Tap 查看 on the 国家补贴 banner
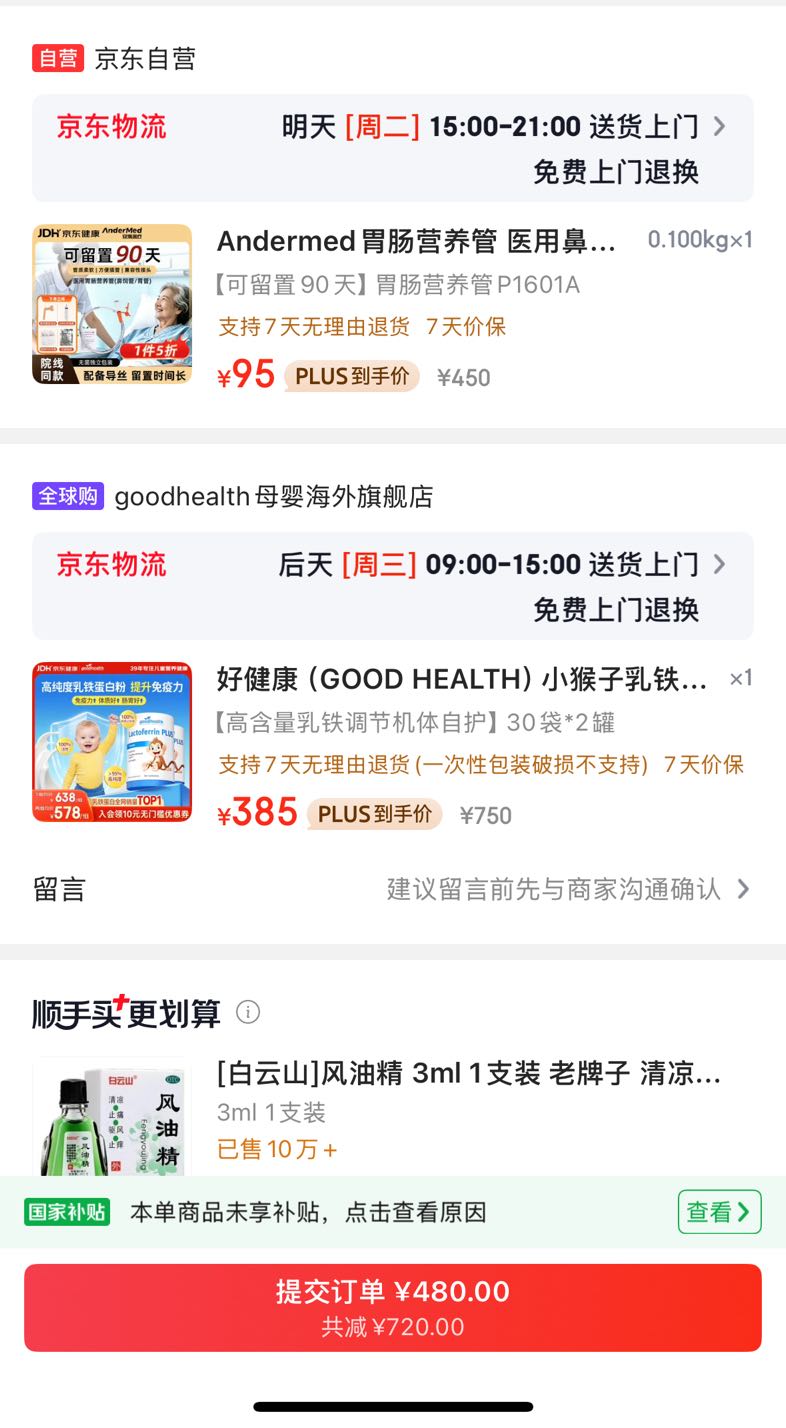Screen dimensions: 786x1428 719,1212
